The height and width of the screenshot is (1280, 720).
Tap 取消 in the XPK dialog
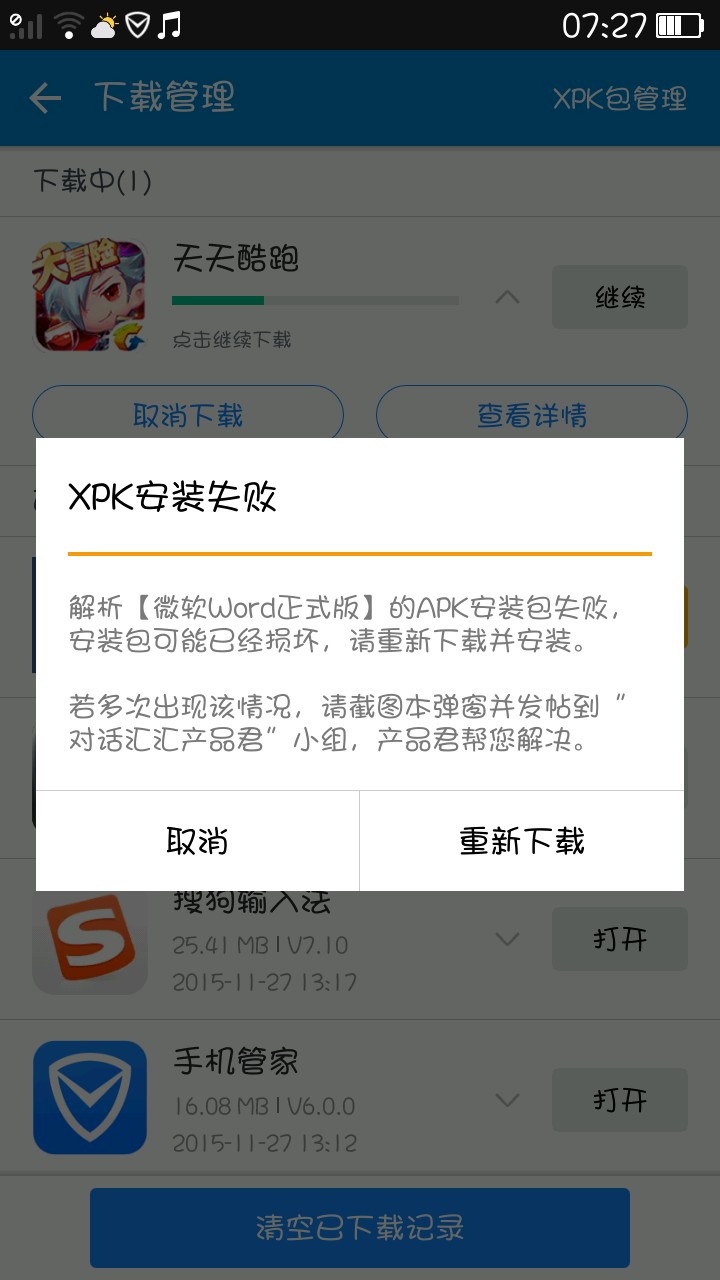click(x=197, y=841)
